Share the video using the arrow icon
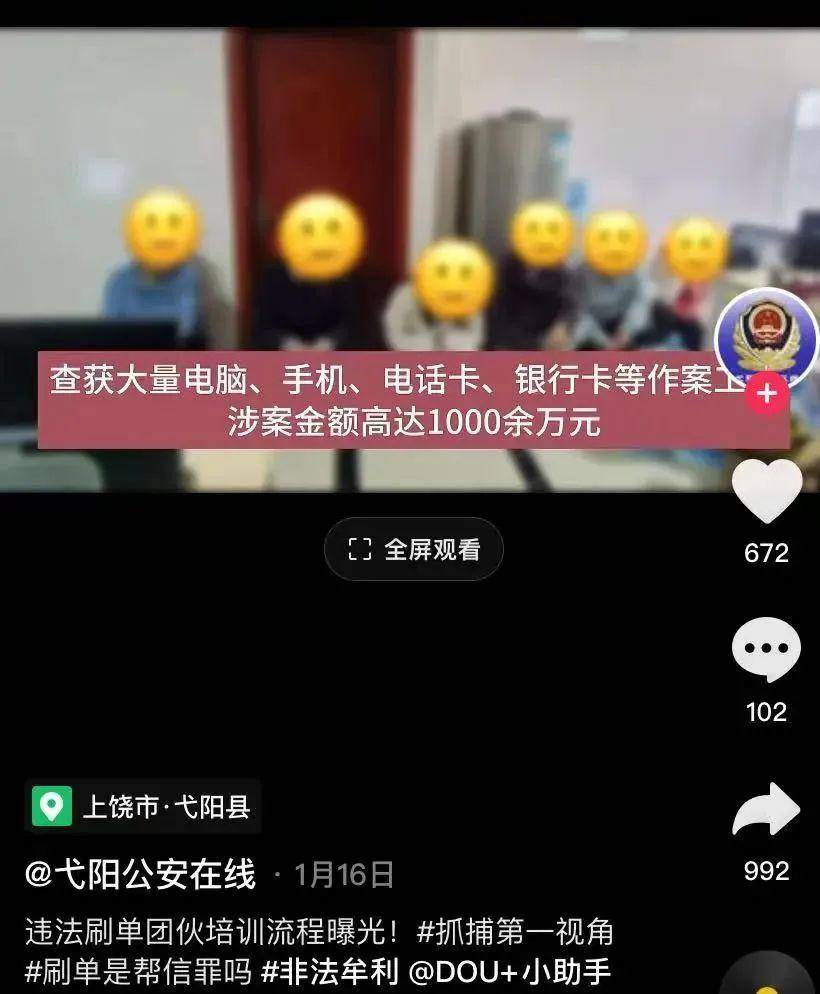The image size is (820, 994). coord(765,810)
